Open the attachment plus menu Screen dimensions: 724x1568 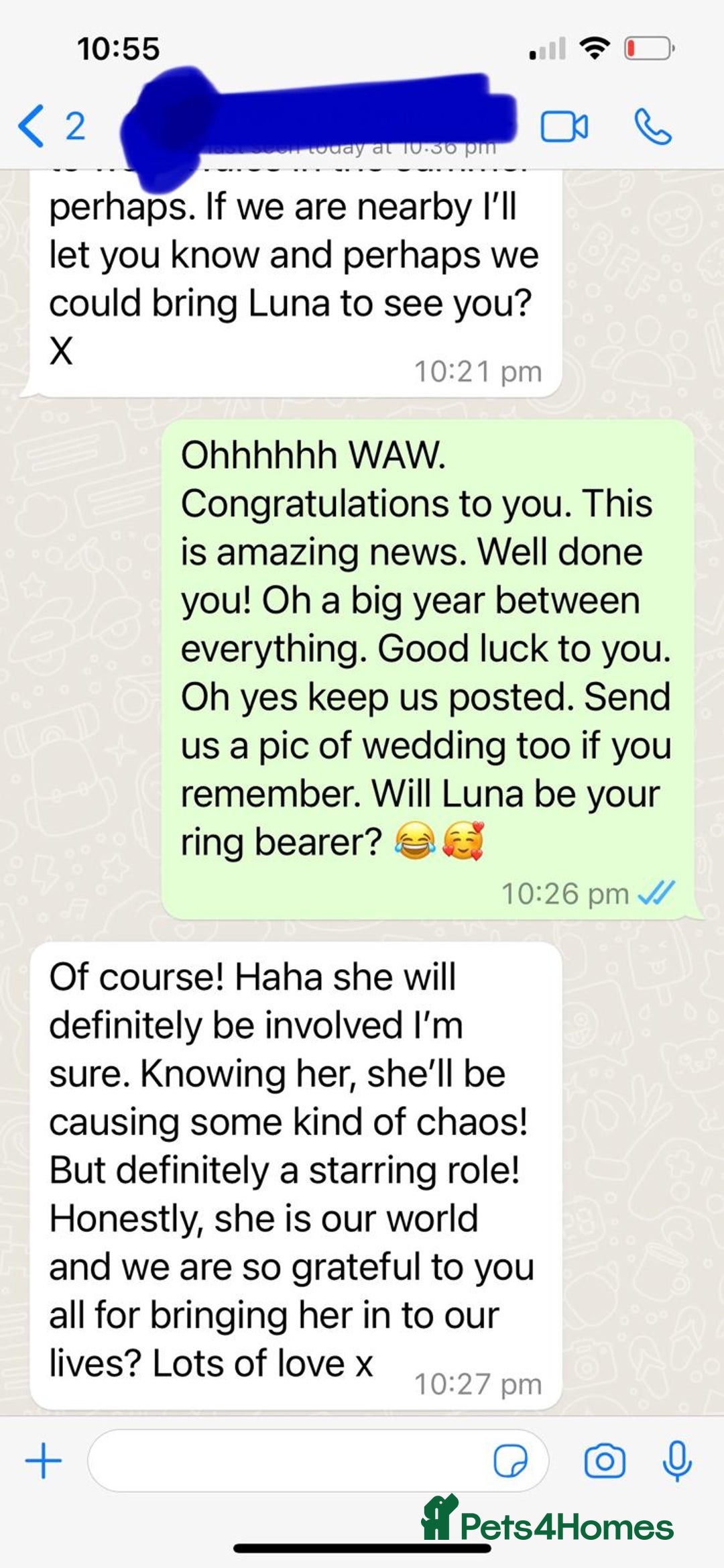tap(43, 1460)
